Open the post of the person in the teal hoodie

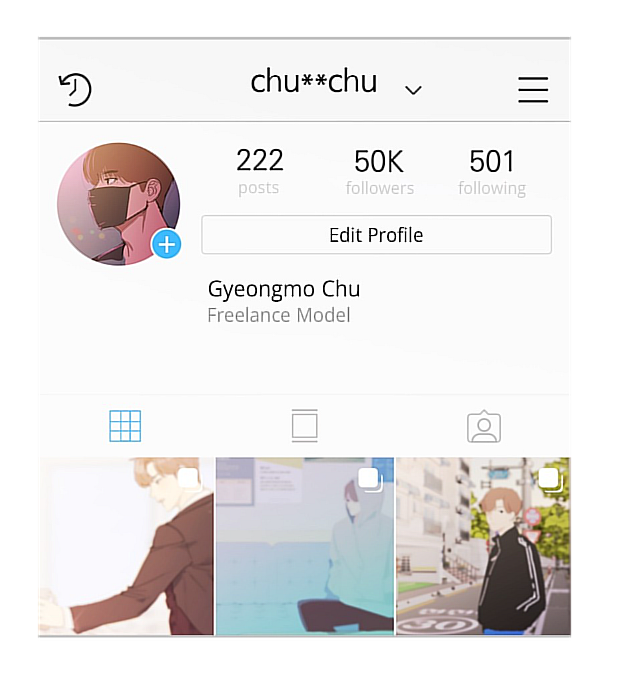click(305, 546)
